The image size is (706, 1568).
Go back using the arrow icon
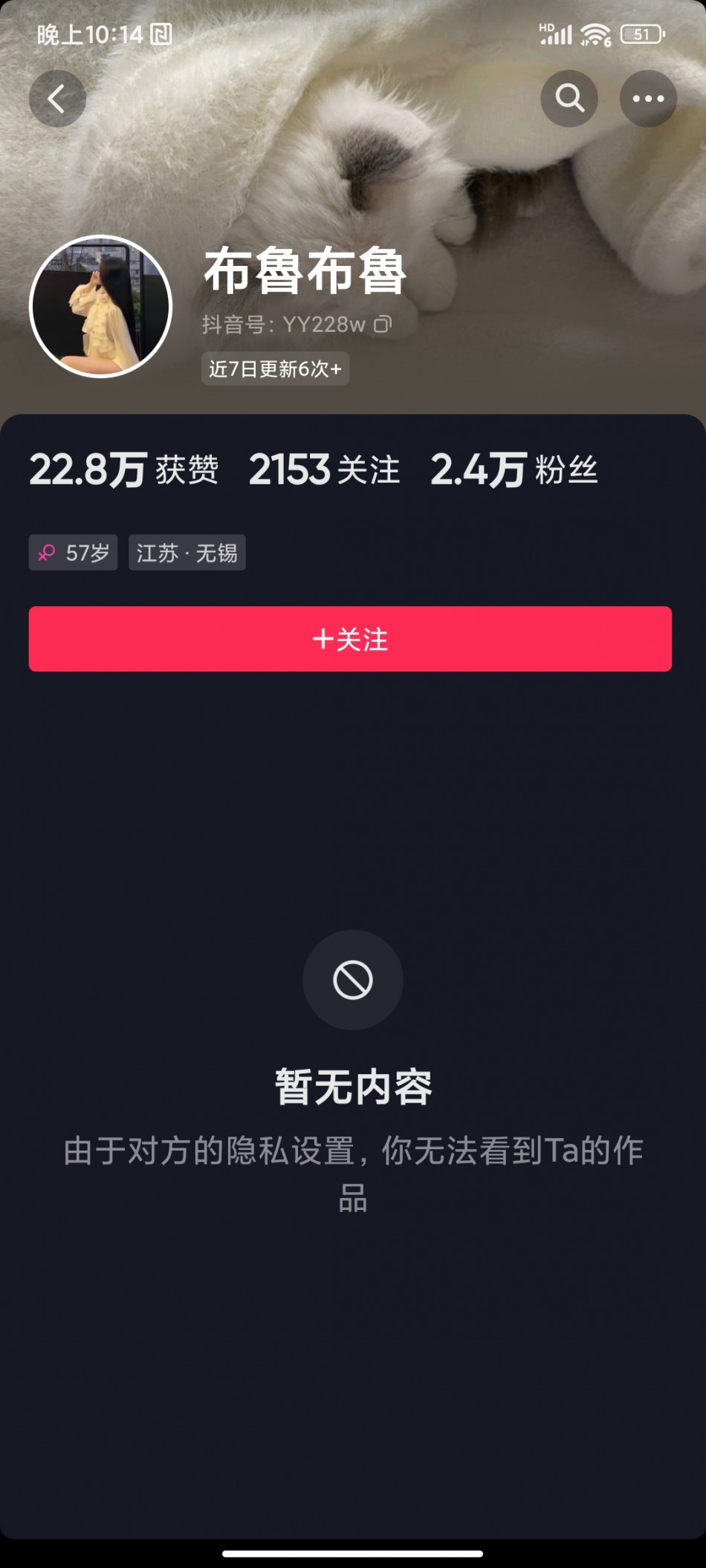coord(57,99)
